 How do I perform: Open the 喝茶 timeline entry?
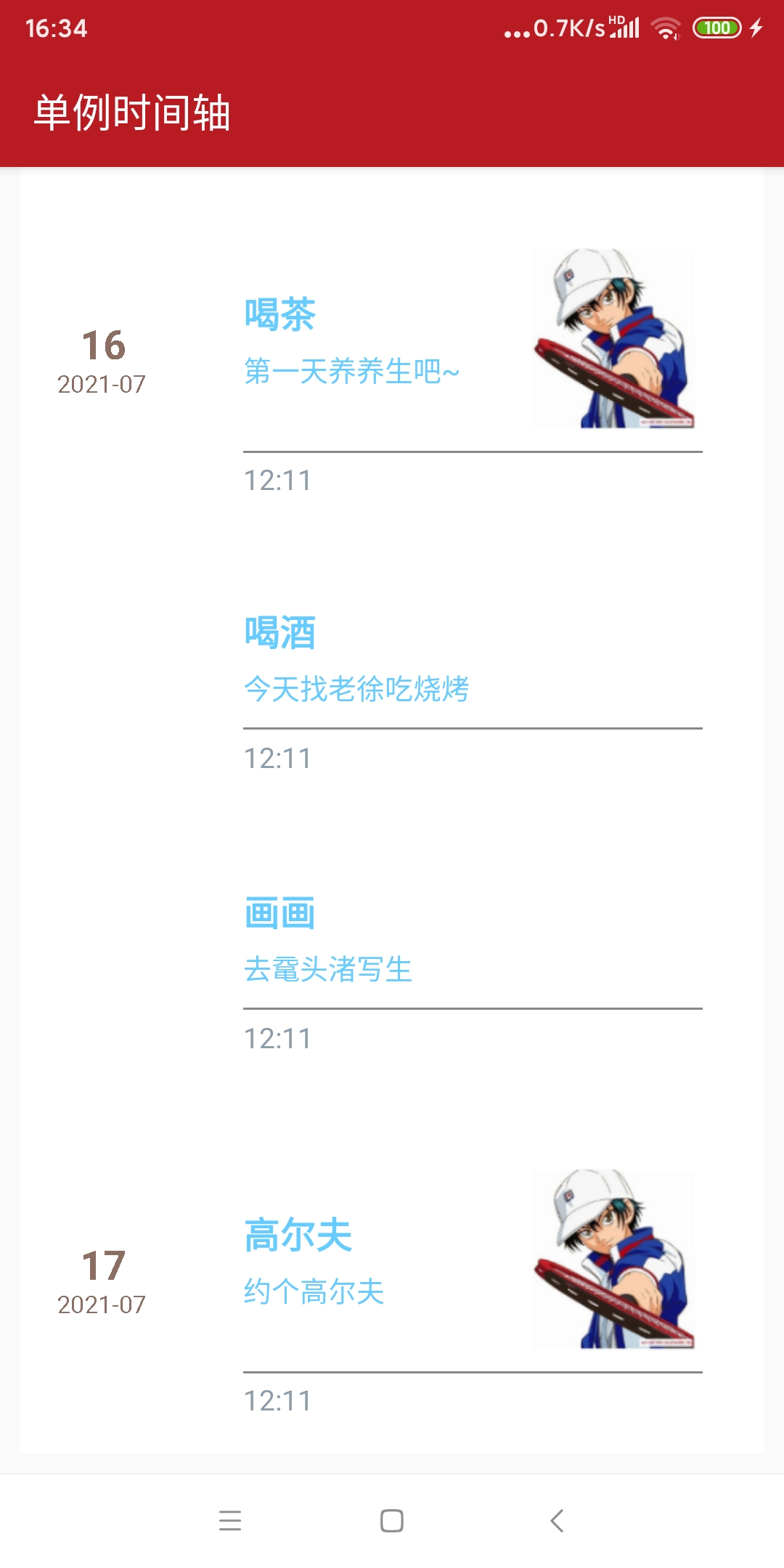coord(280,315)
